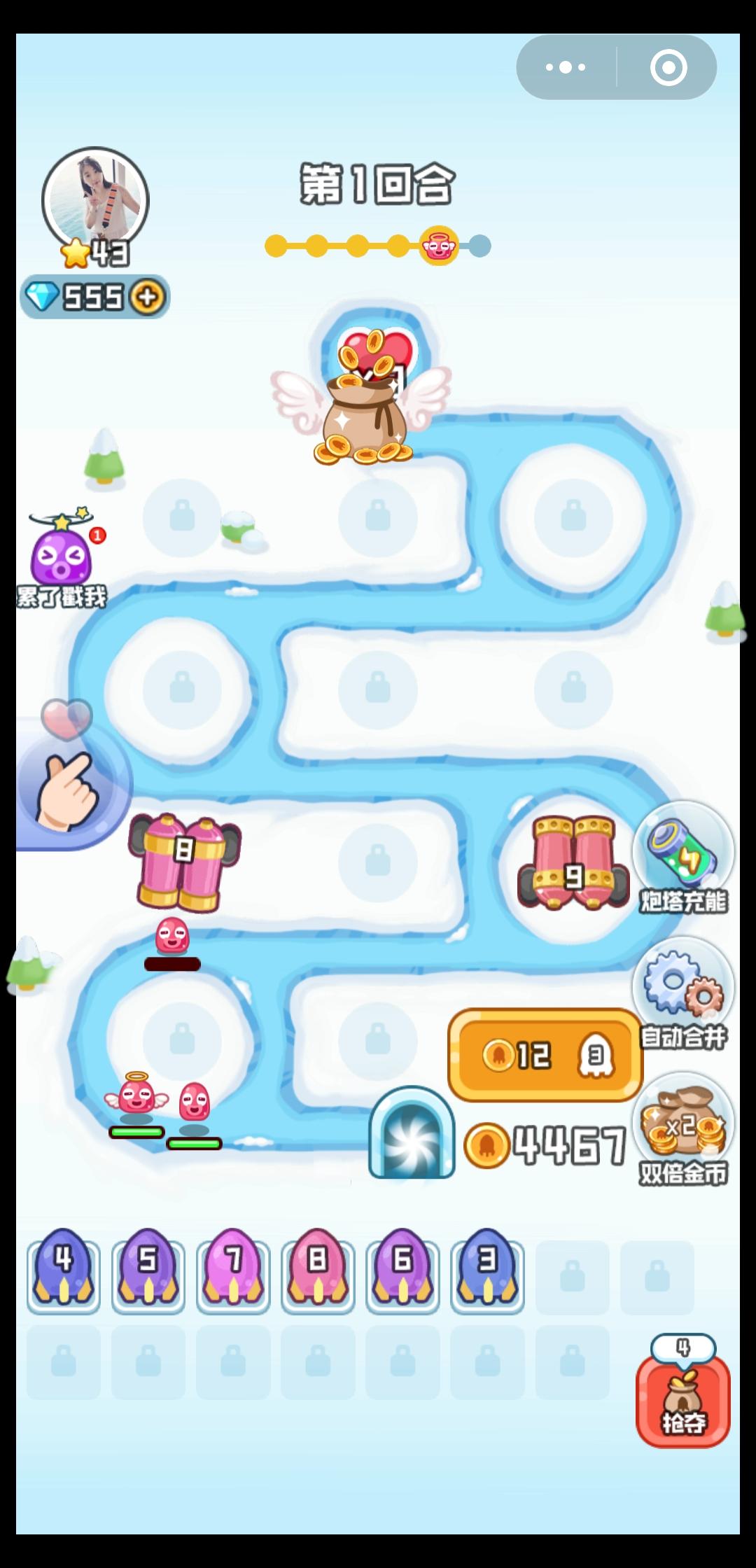
Task: Buy a level 3 turret for 12 coins
Action: pos(545,1055)
